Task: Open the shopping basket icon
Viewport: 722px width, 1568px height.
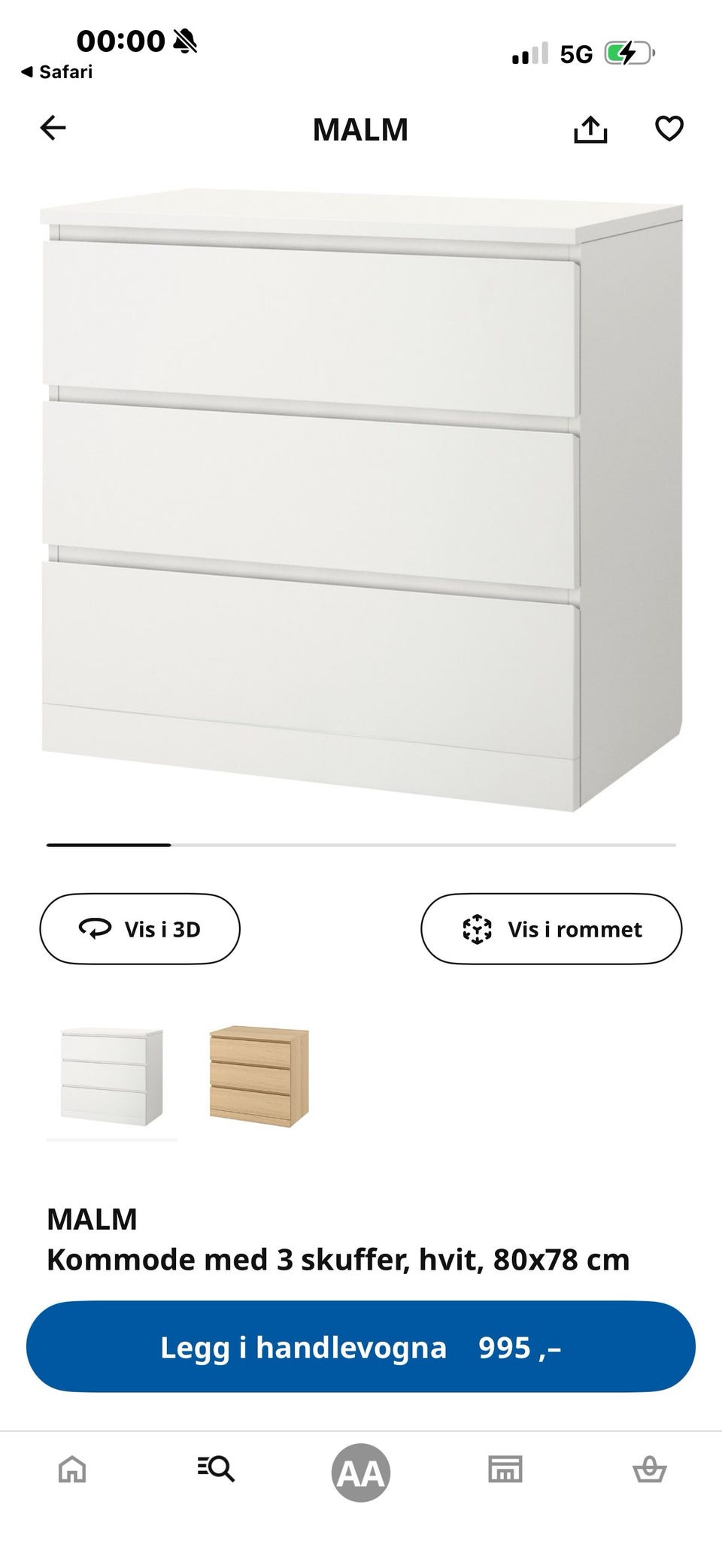Action: 650,1470
